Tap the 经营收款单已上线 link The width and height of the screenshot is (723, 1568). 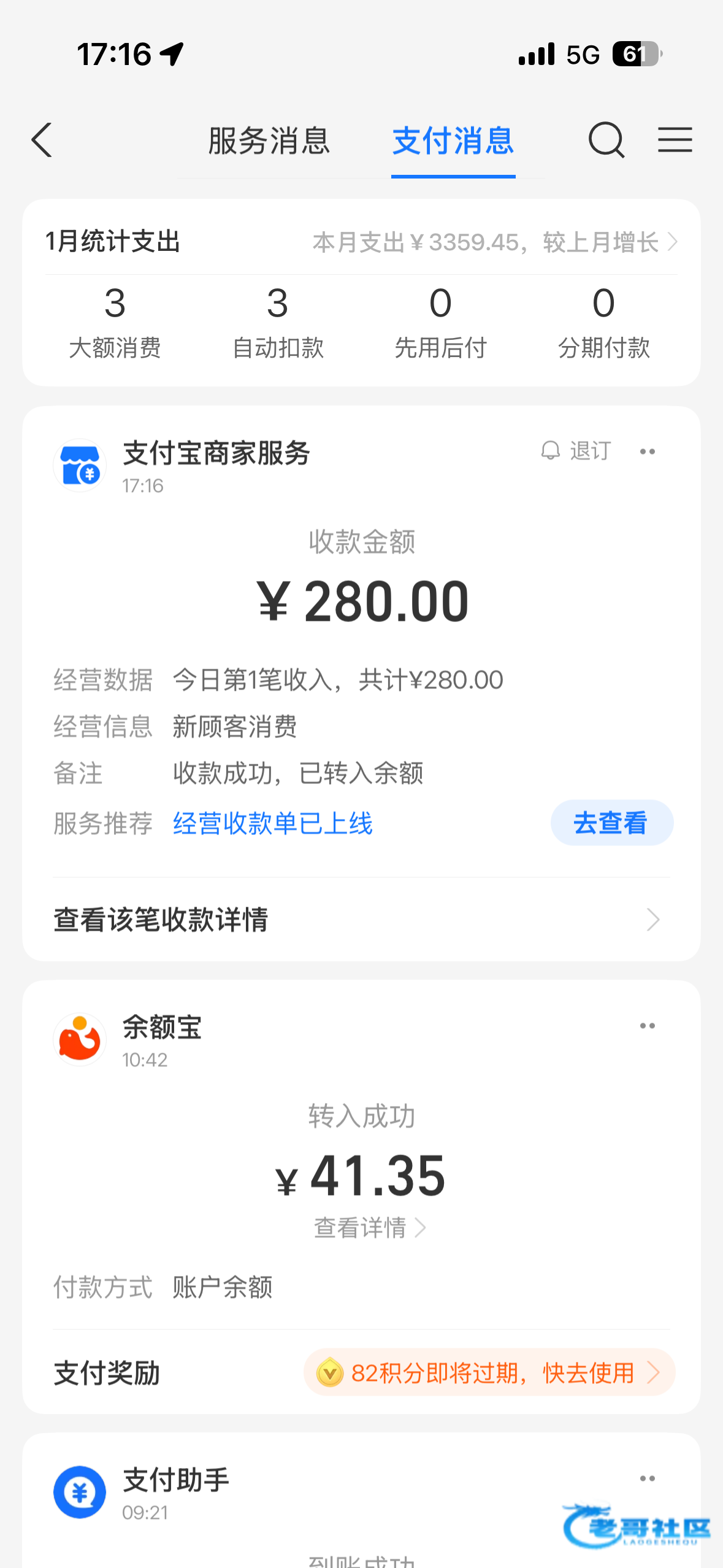273,823
